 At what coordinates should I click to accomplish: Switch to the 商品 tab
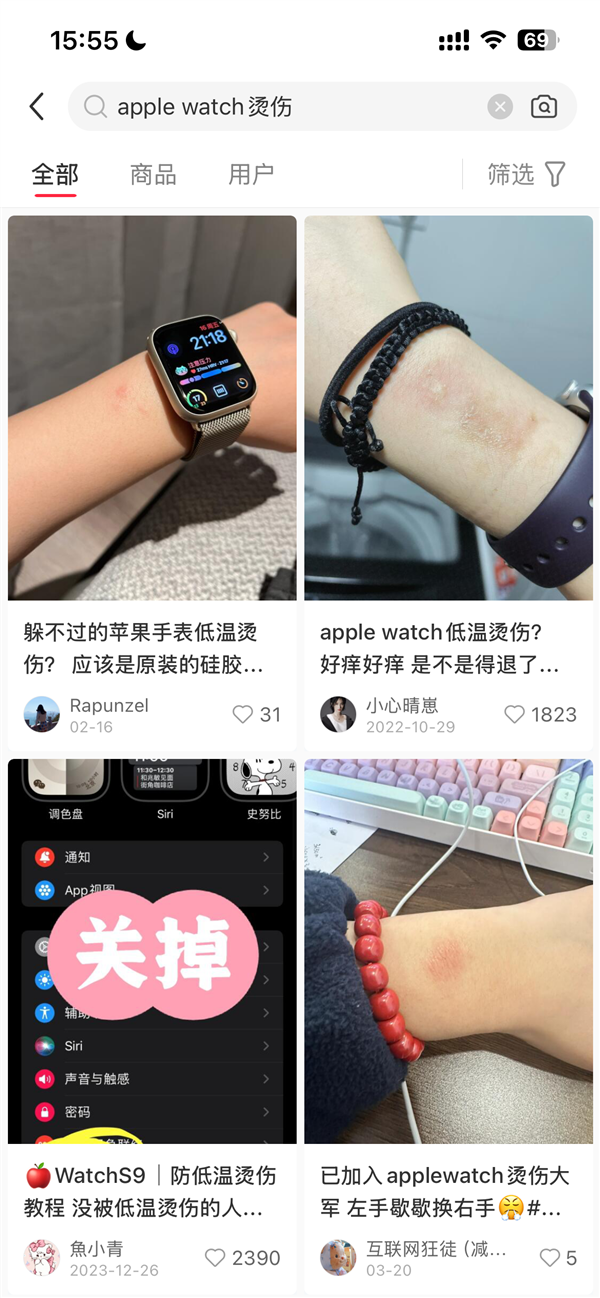coord(153,175)
